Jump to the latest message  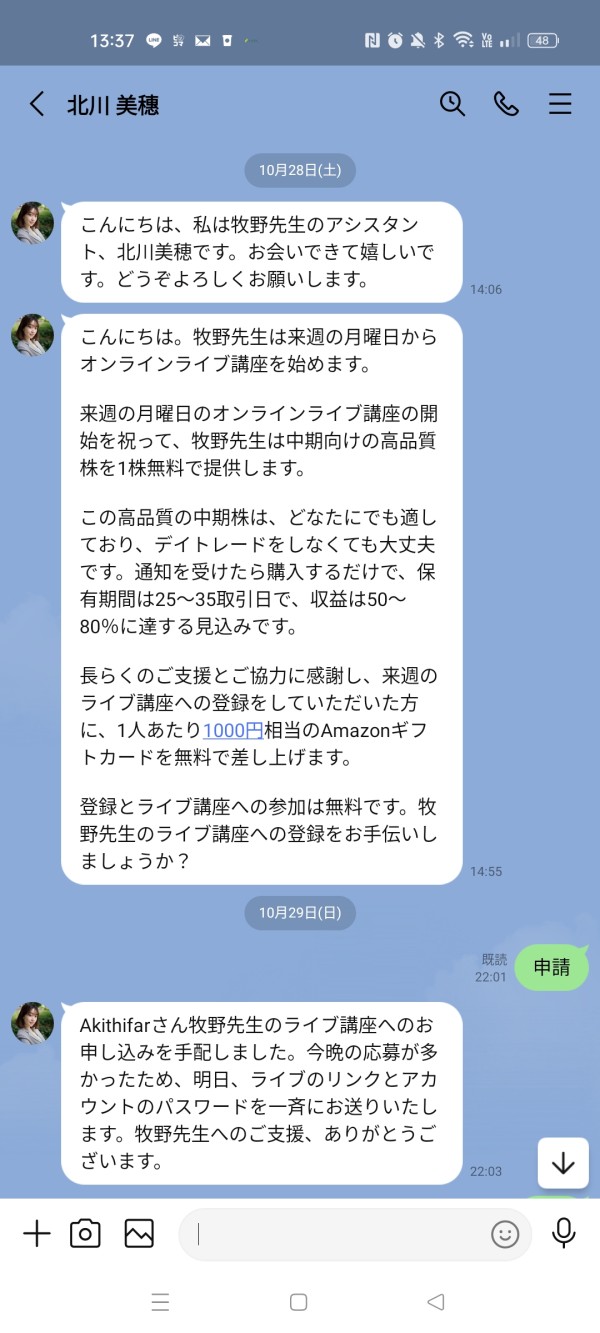pyautogui.click(x=563, y=1163)
